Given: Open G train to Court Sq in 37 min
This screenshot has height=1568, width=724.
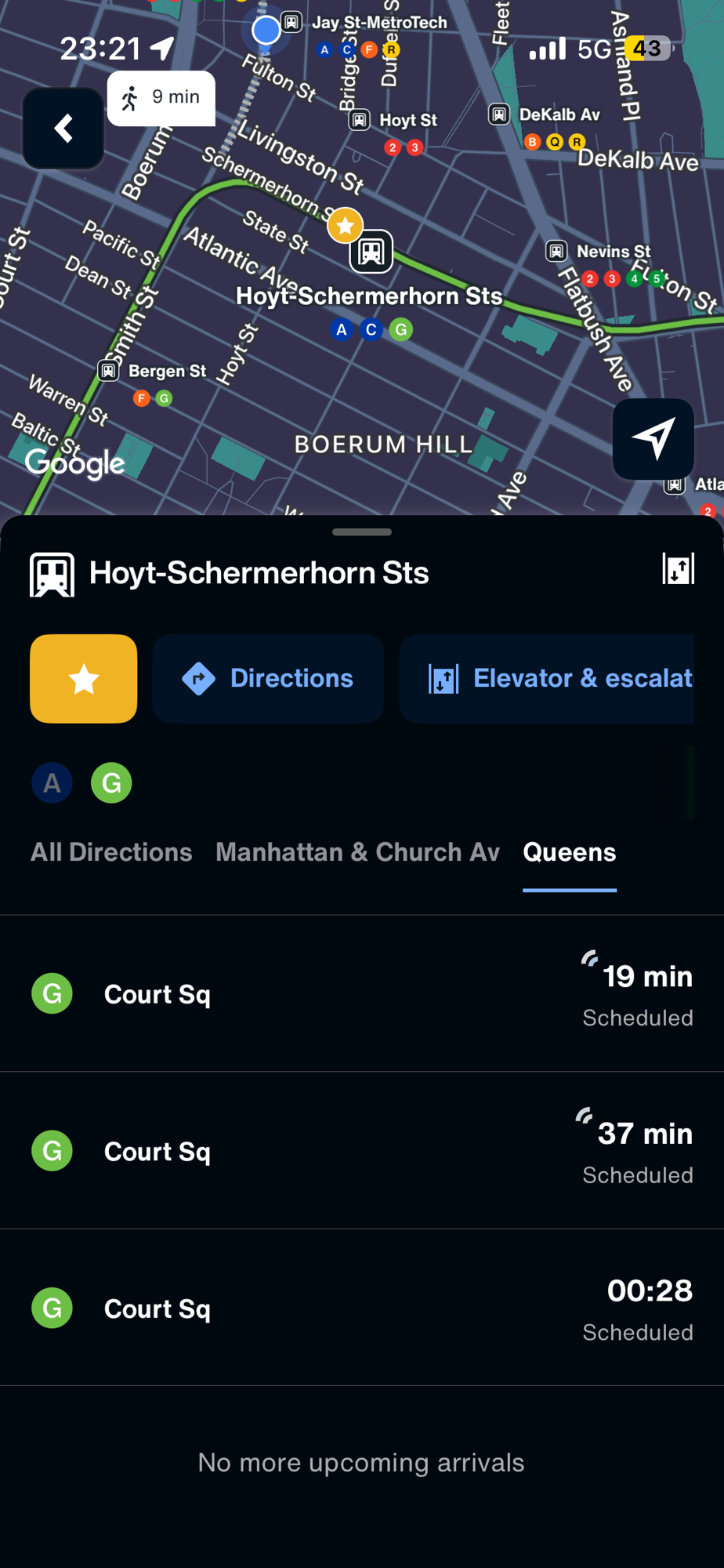Looking at the screenshot, I should point(362,1151).
